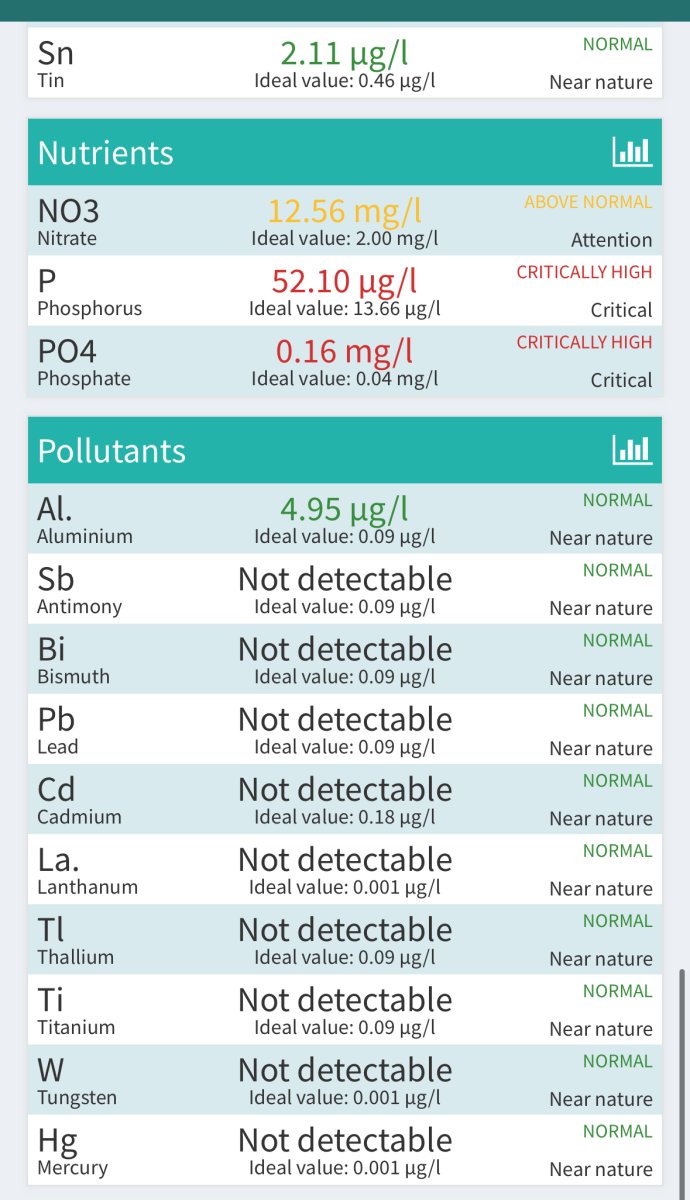Open the Phosphate PO4 row
The height and width of the screenshot is (1200, 690).
click(345, 361)
